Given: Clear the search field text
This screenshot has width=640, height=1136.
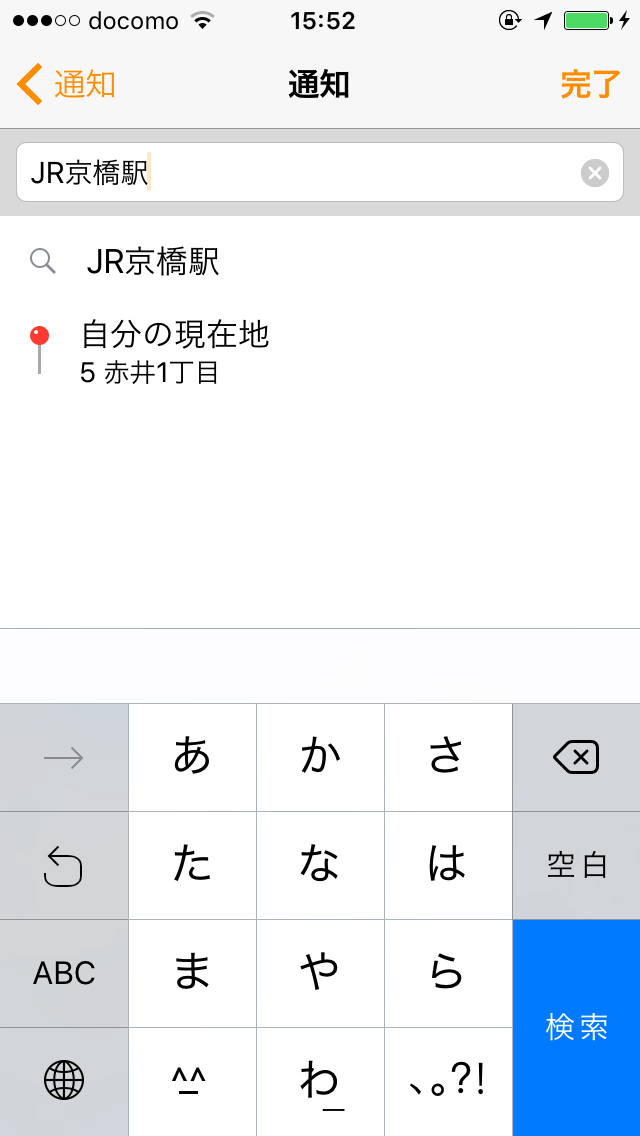Looking at the screenshot, I should [595, 173].
